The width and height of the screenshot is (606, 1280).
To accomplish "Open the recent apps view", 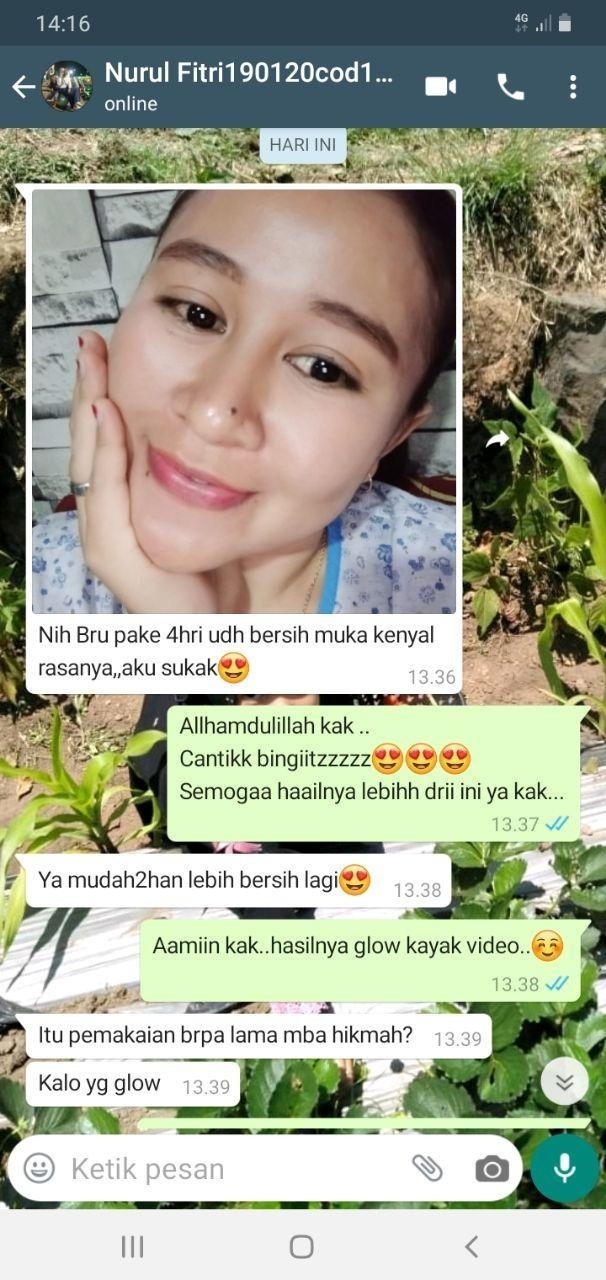I will [132, 1246].
